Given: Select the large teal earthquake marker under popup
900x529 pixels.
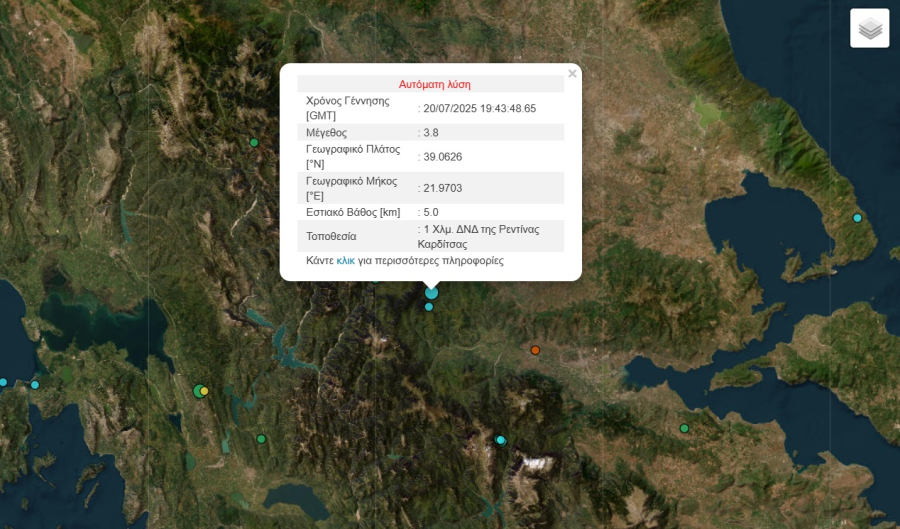Looking at the screenshot, I should pos(431,293).
